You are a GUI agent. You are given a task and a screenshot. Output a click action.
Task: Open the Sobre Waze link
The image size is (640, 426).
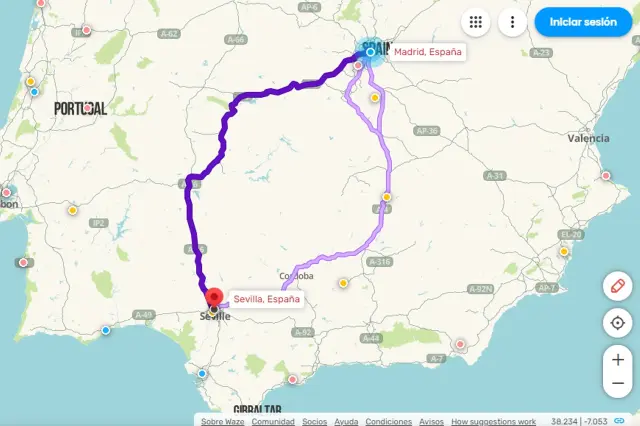[222, 421]
